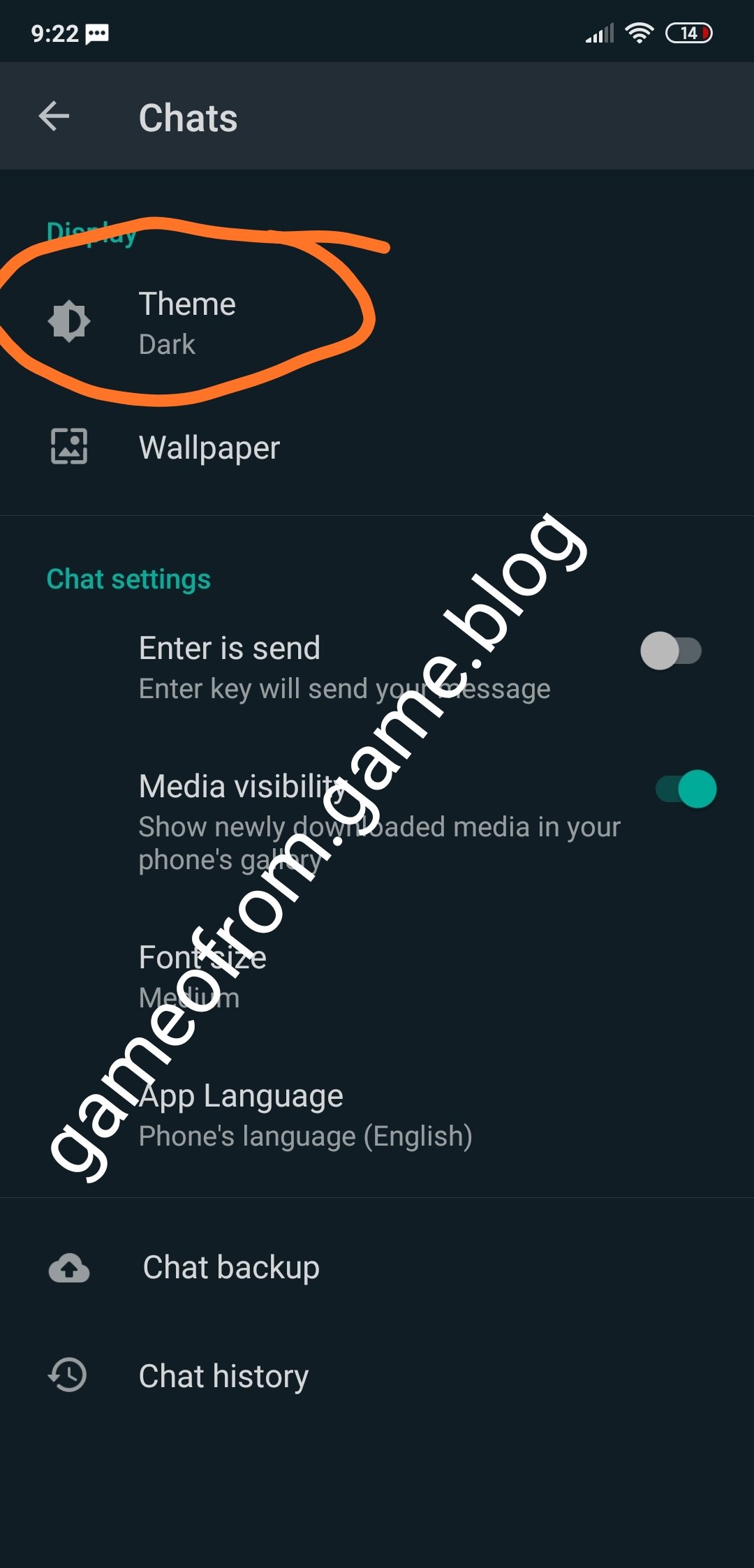
Task: Turn off the Media visibility switch
Action: [686, 789]
